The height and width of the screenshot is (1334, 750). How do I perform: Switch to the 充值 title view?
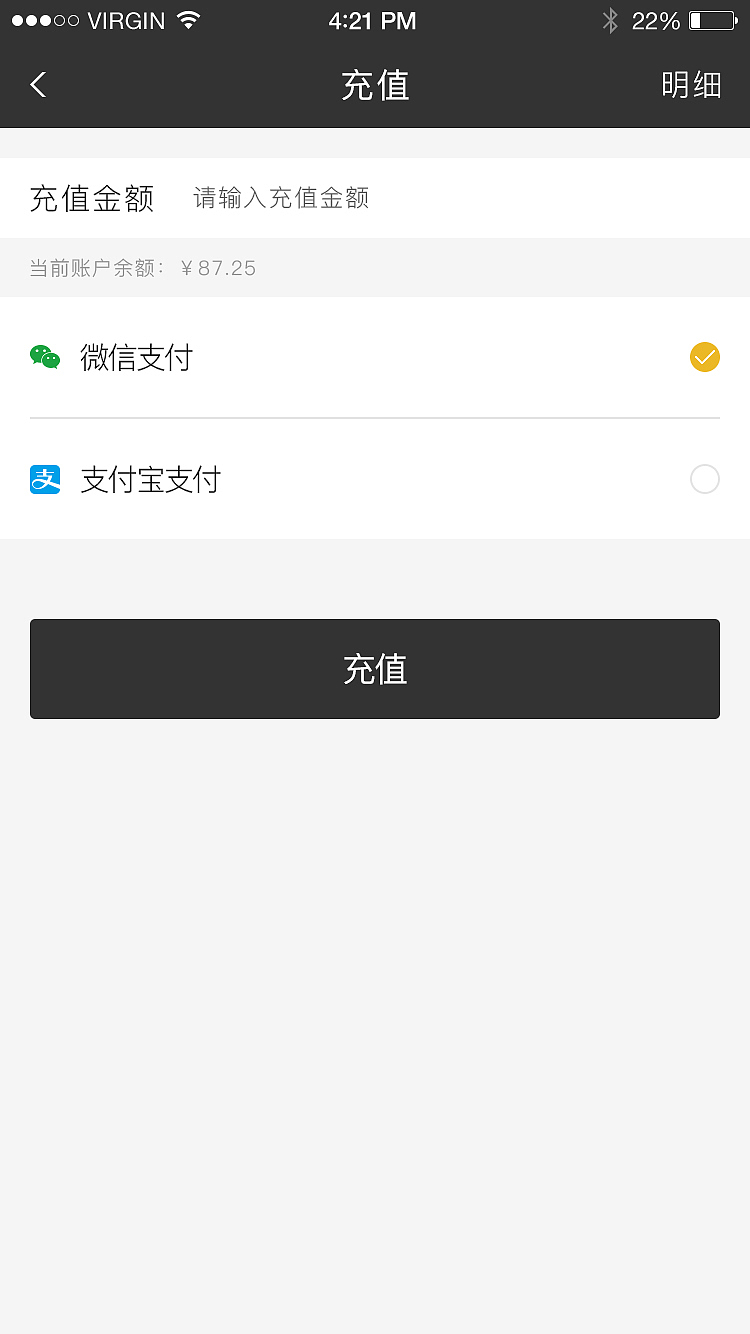375,85
